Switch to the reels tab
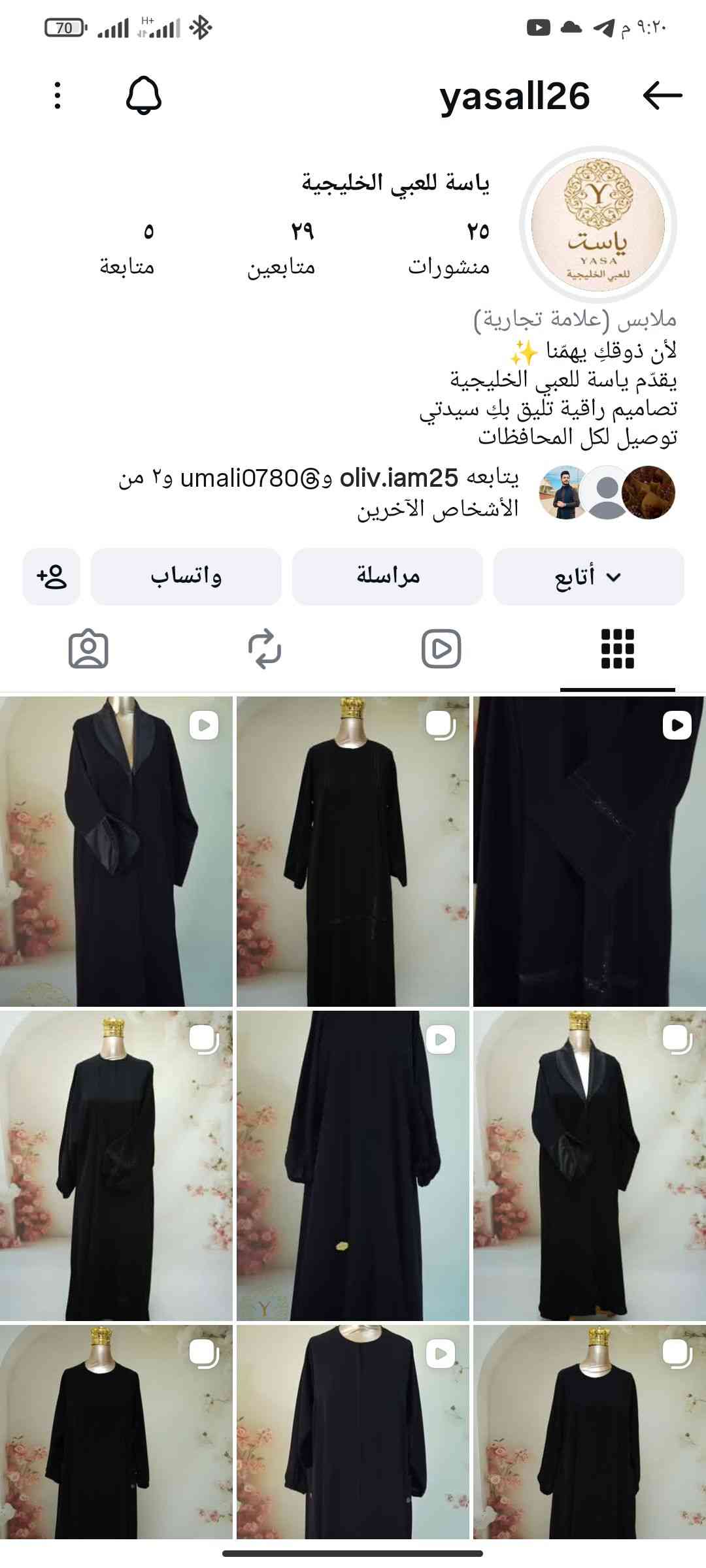This screenshot has width=706, height=1568. [441, 649]
